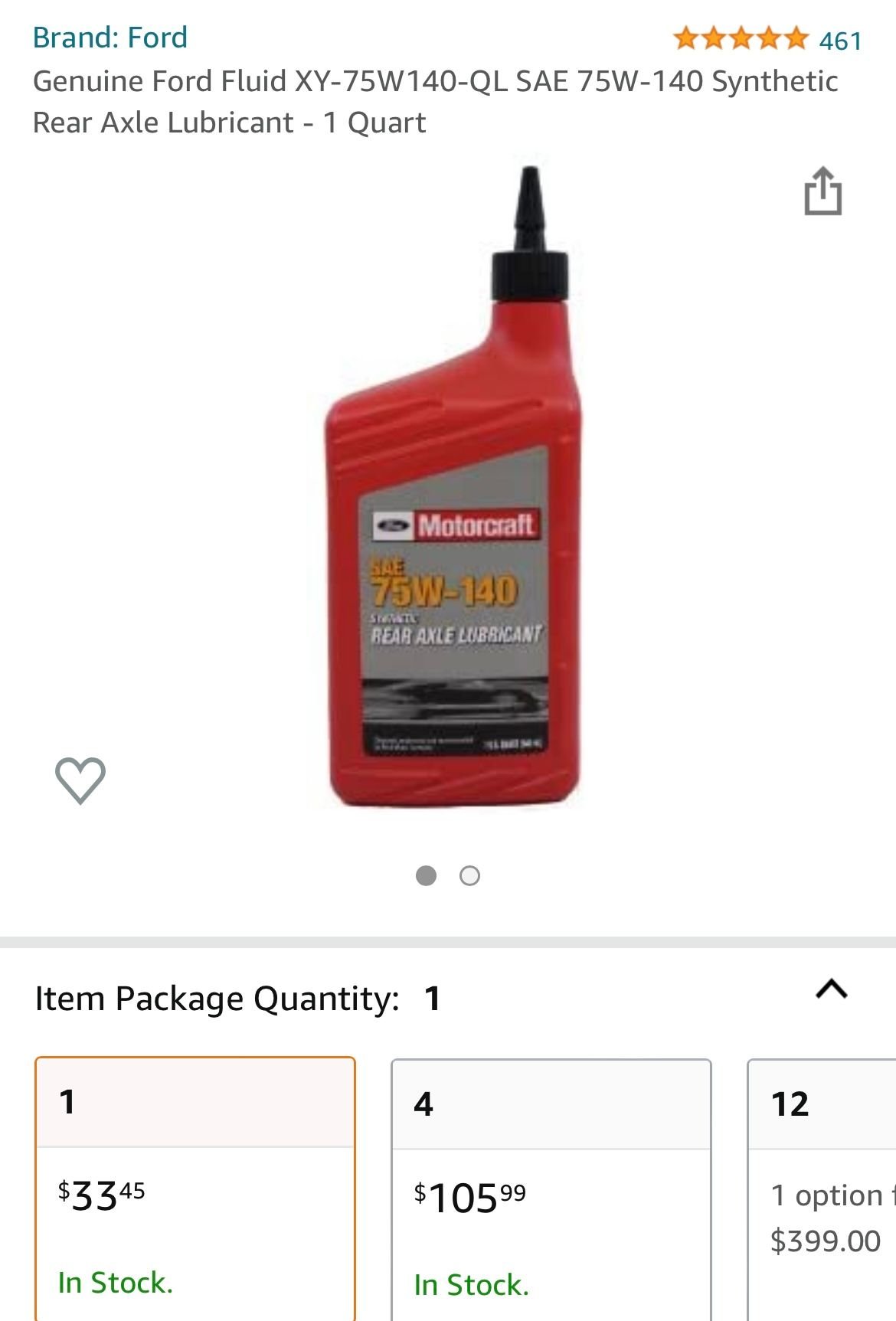The width and height of the screenshot is (896, 1321).
Task: Click the orange star rating icons
Action: (741, 36)
